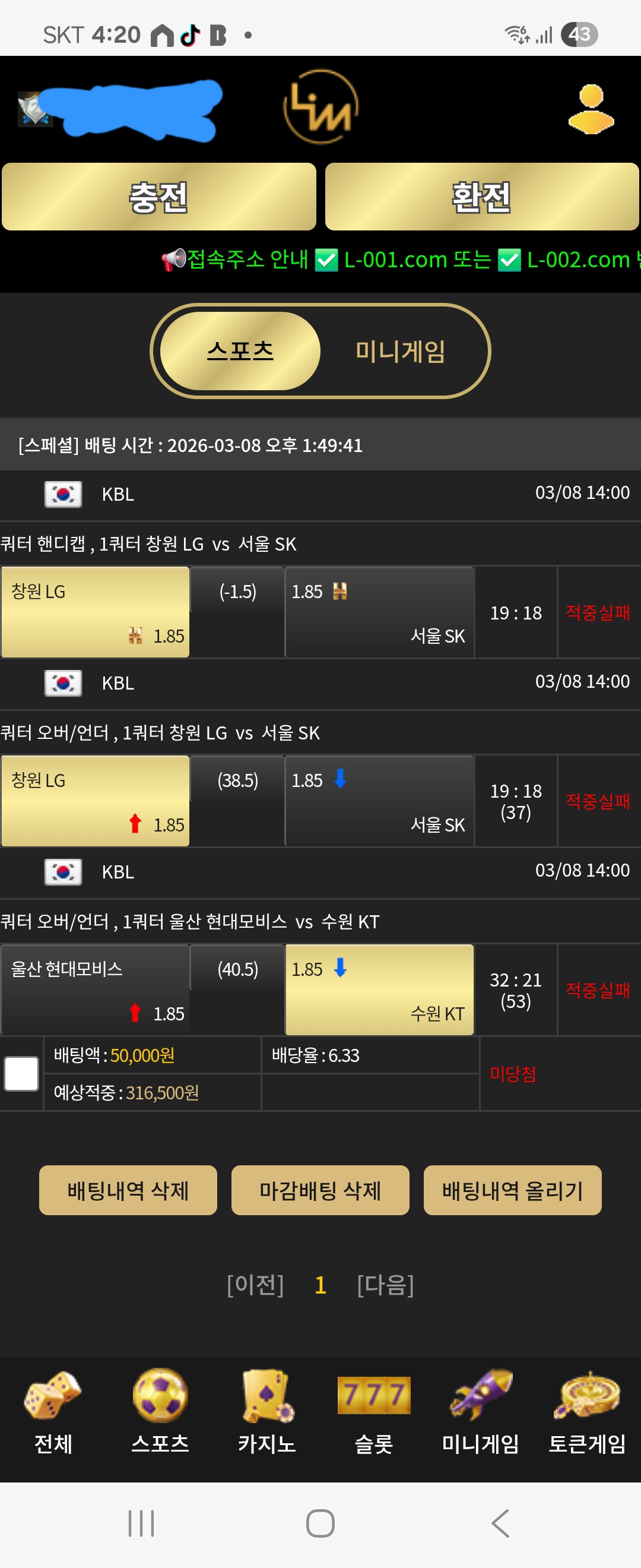Switch to the 미니게임 history tab
The height and width of the screenshot is (1568, 641).
tap(400, 351)
